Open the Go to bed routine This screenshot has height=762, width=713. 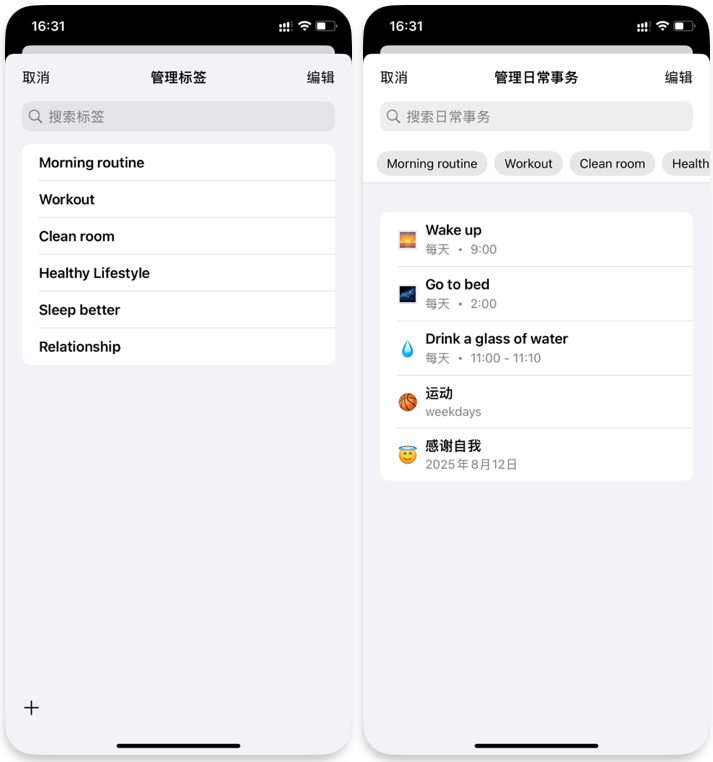[x=536, y=293]
